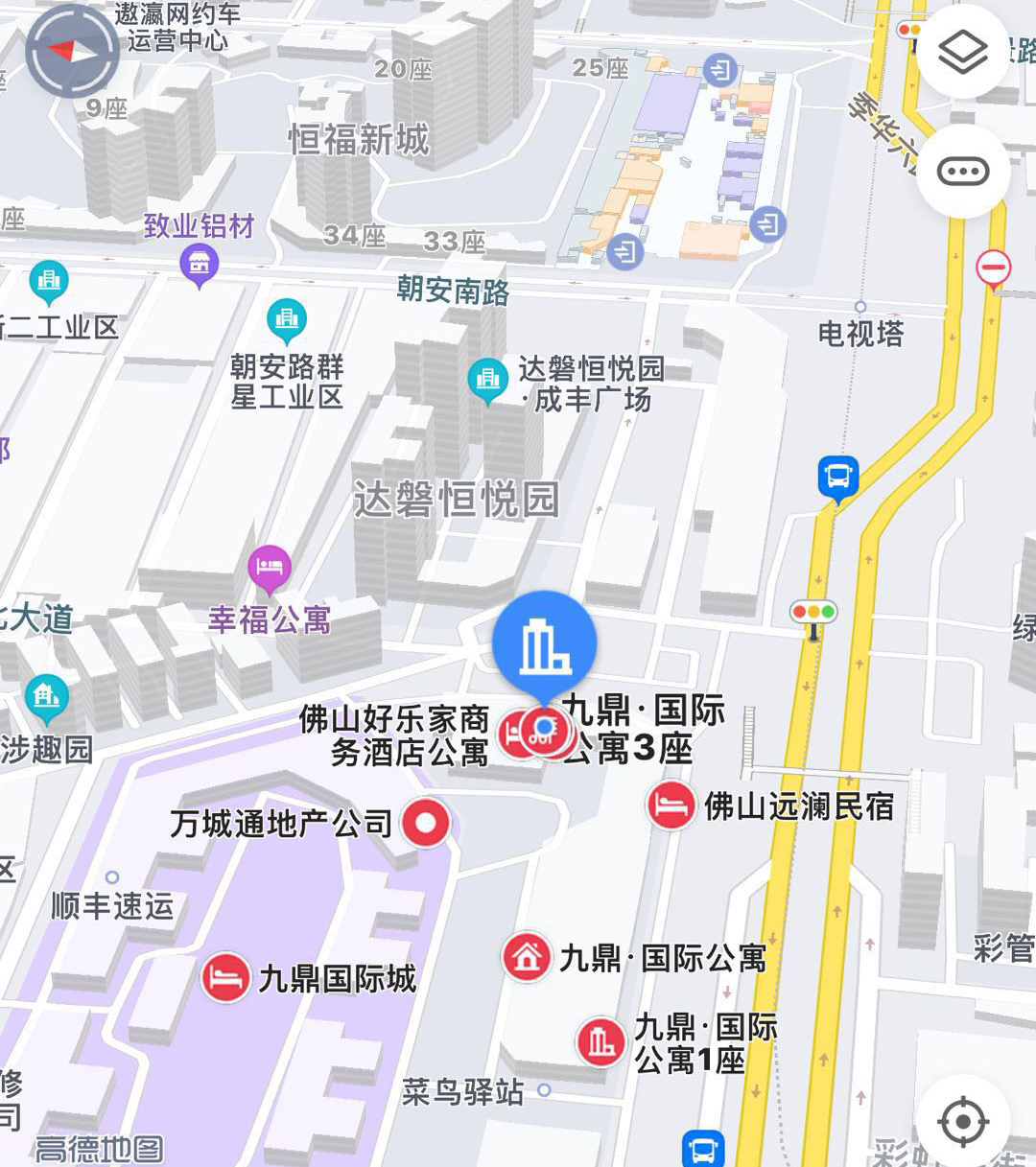
Task: Select the 九鼎国际城 hotel marker
Action: tap(225, 977)
